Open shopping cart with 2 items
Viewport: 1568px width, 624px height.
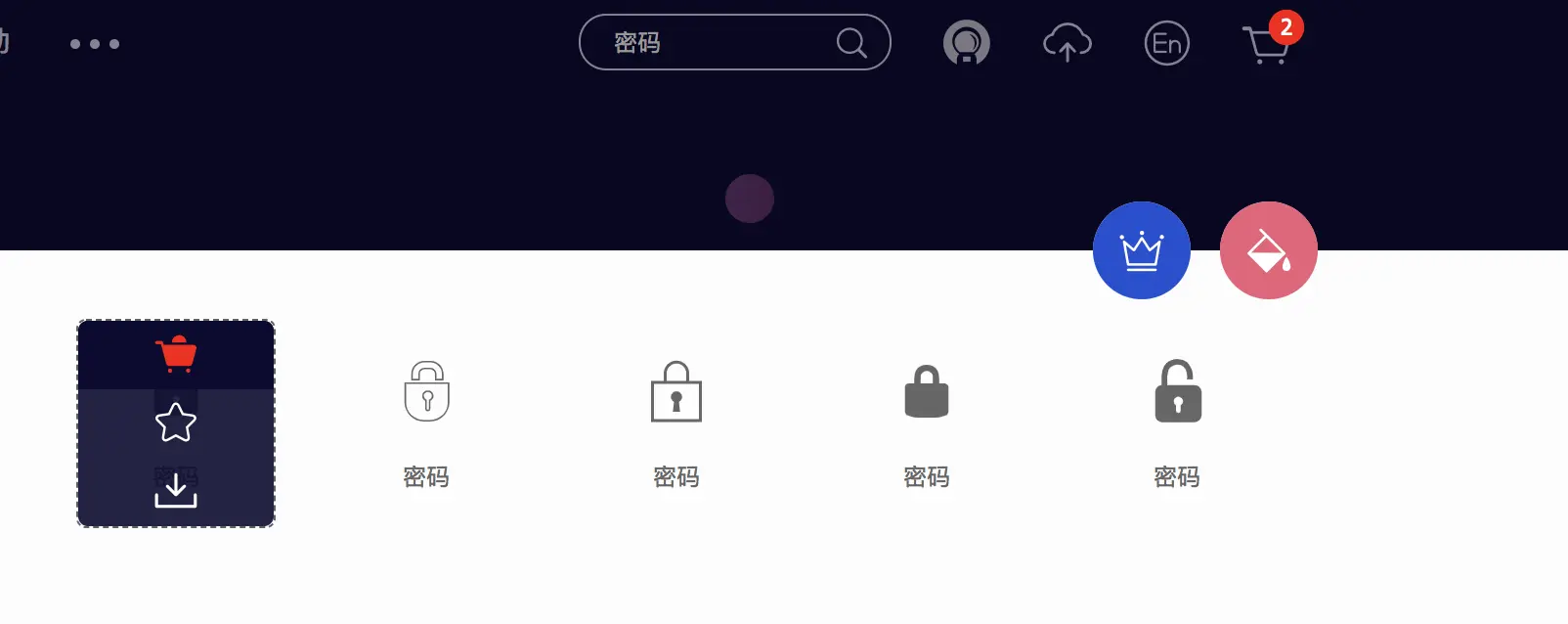click(x=1266, y=45)
